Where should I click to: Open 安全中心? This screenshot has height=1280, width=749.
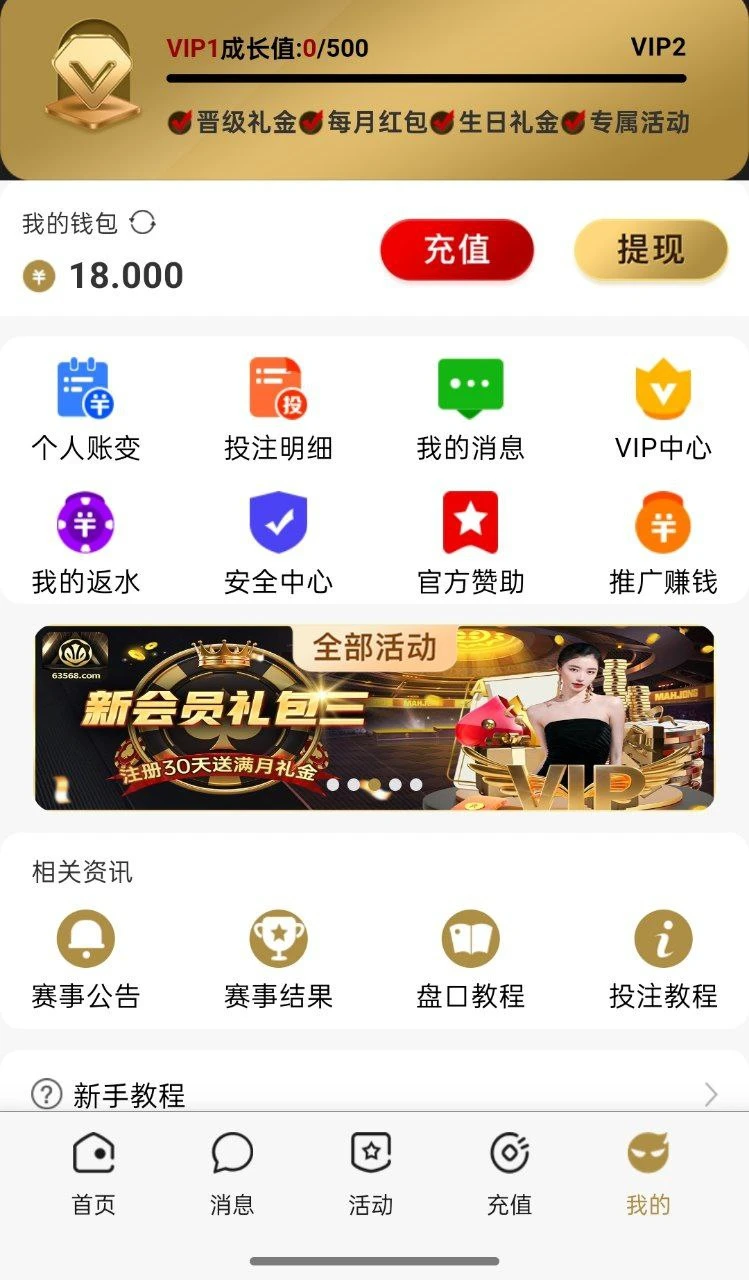click(278, 543)
